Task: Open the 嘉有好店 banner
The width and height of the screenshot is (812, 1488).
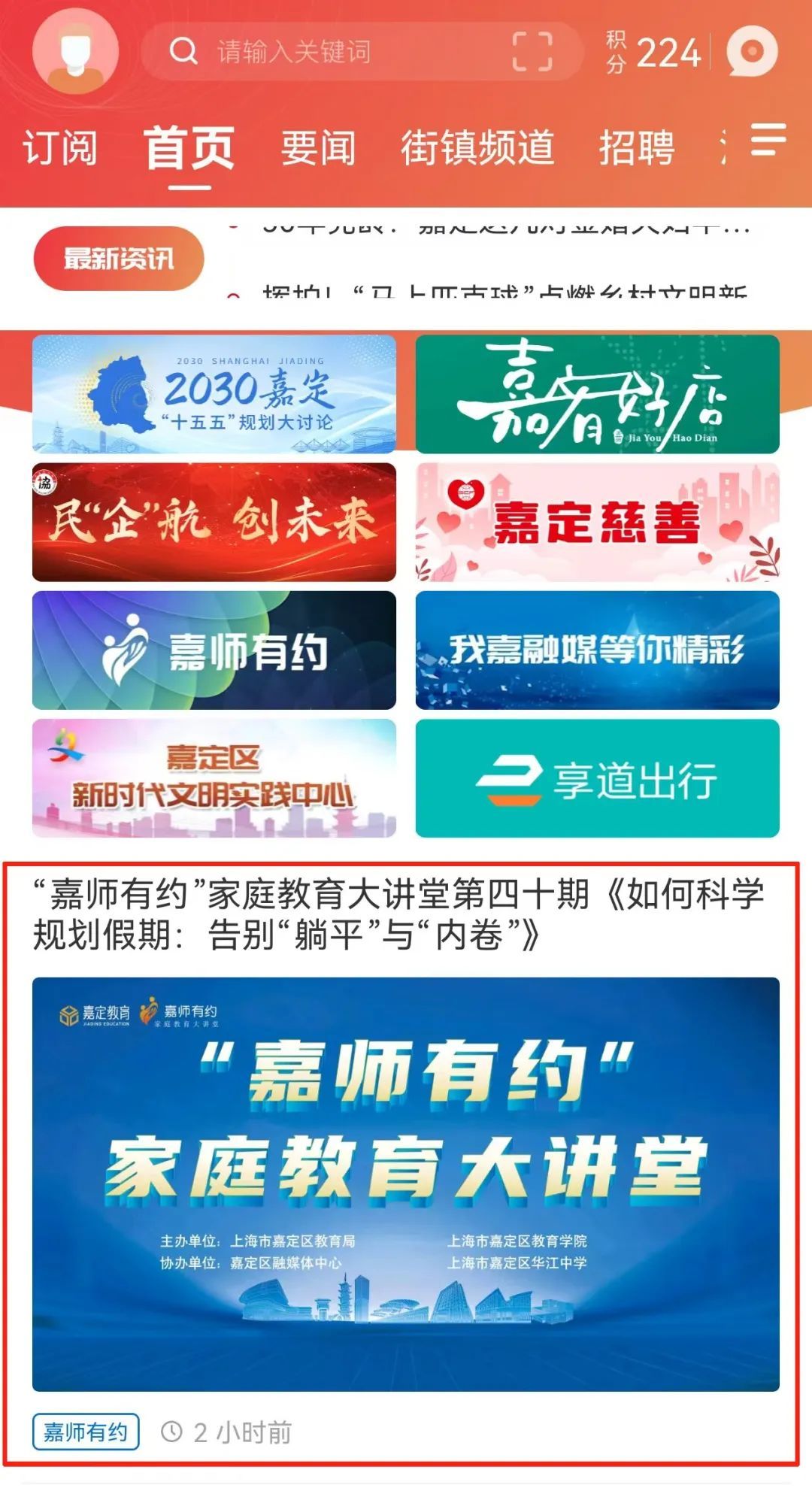Action: click(597, 394)
